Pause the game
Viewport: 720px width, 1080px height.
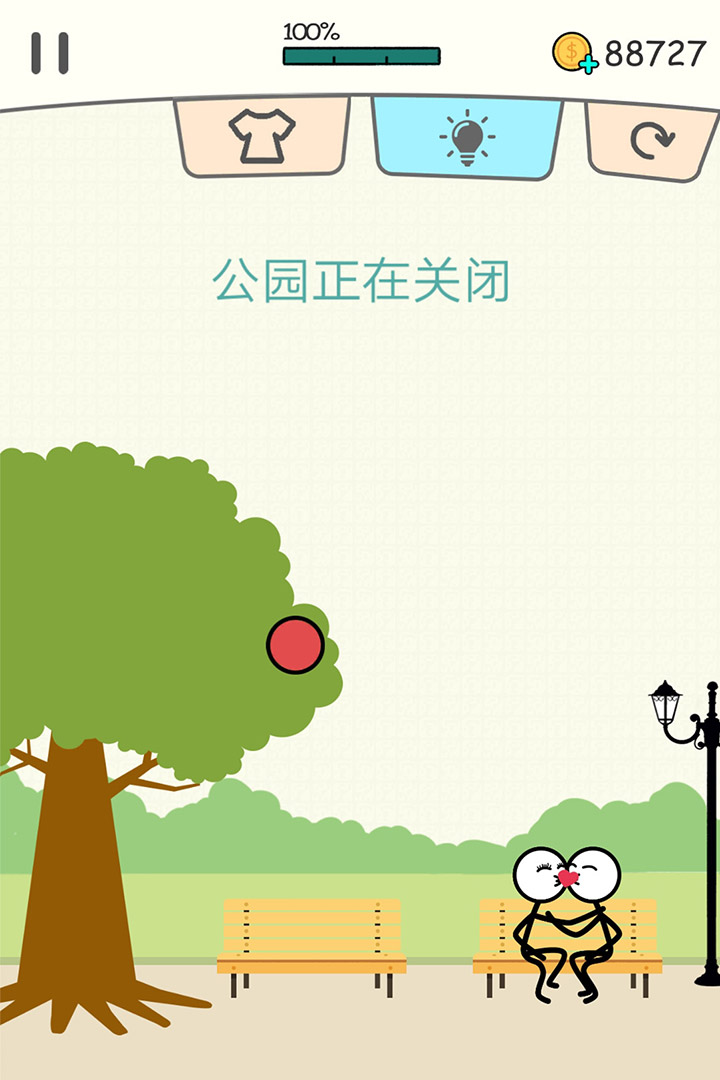click(x=49, y=53)
